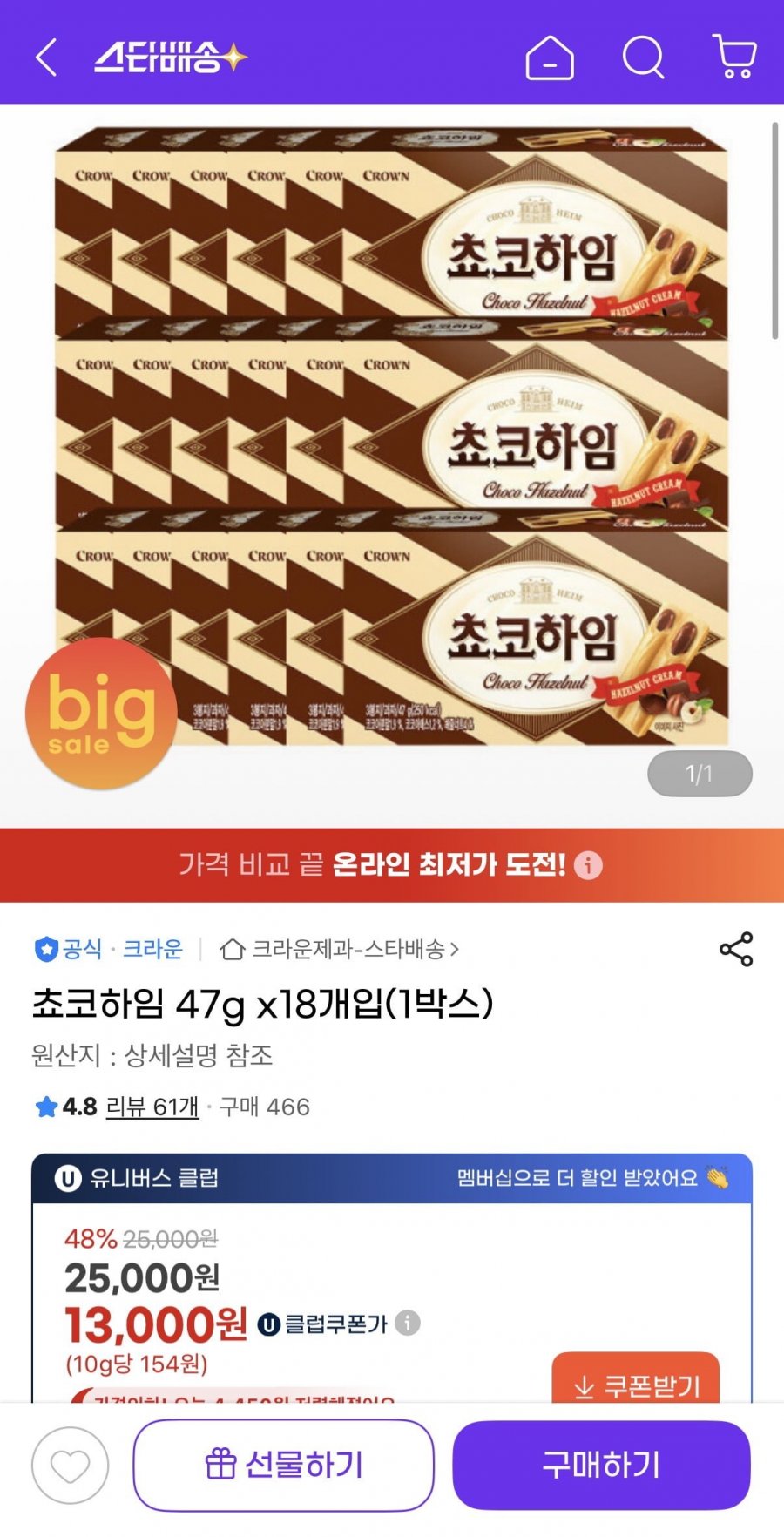Tap 선물하기 to send as gift

pos(283,1466)
